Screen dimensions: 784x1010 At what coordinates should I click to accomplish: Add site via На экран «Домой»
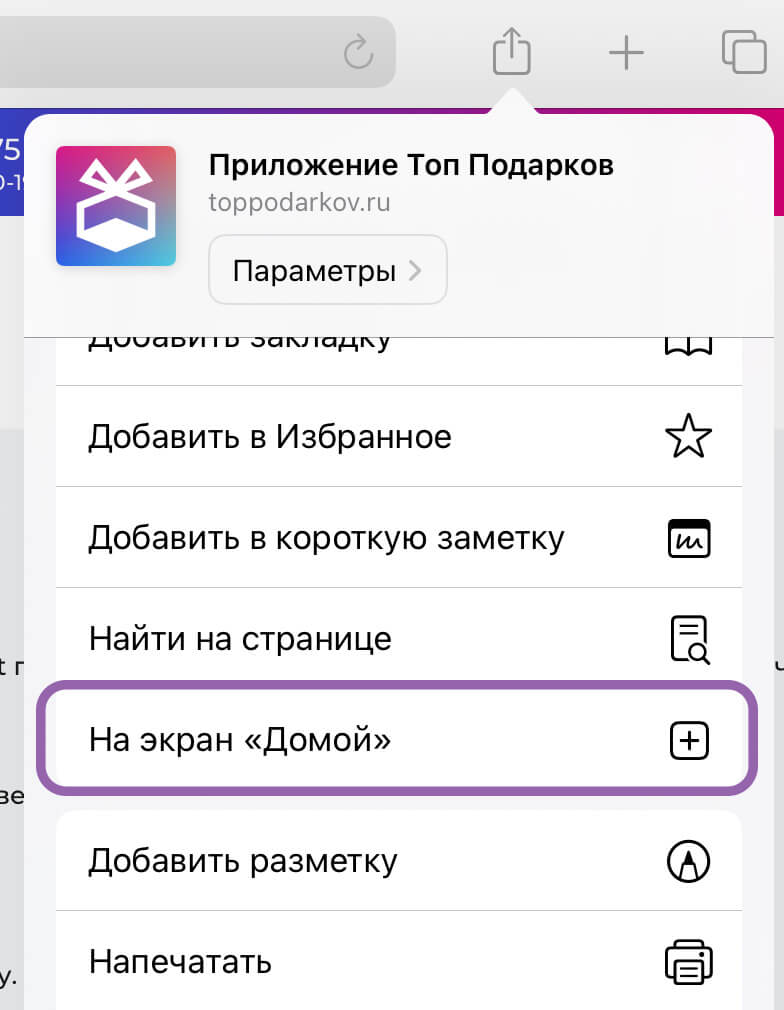[x=398, y=740]
